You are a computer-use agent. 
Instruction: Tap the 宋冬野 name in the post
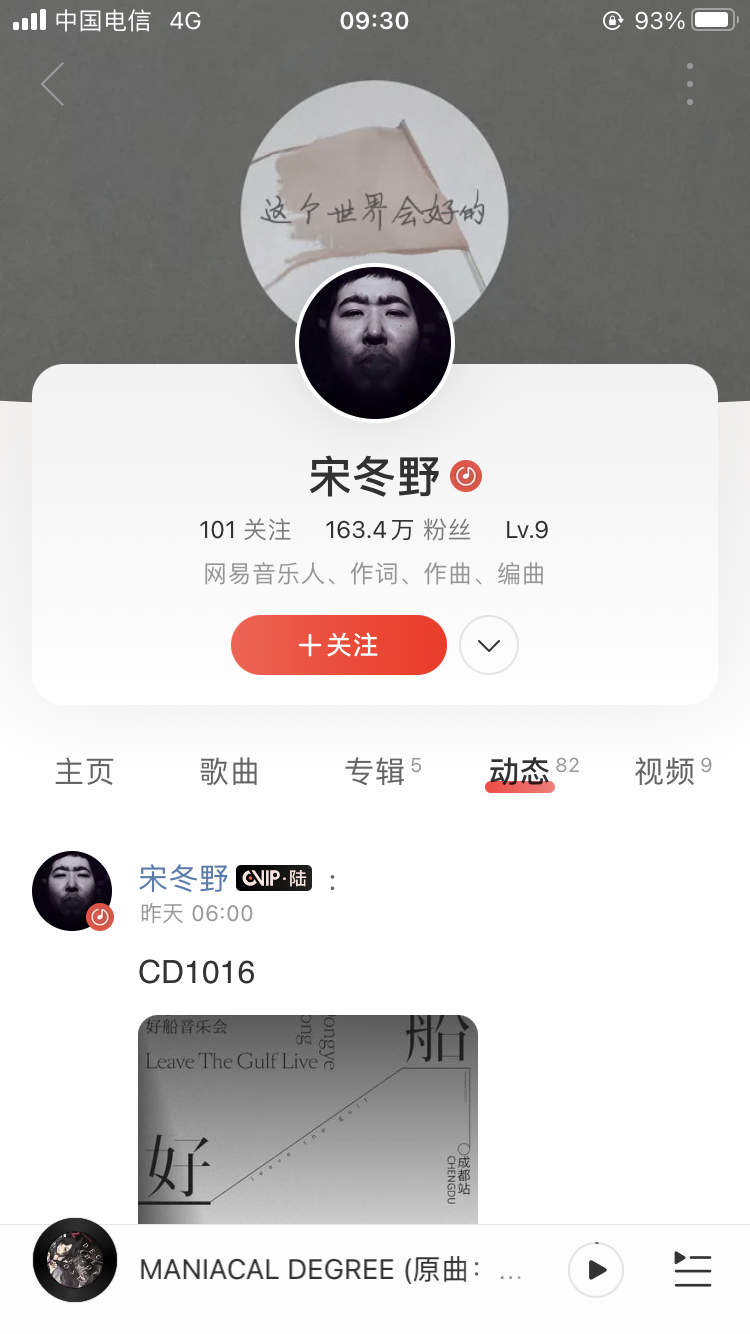tap(184, 878)
